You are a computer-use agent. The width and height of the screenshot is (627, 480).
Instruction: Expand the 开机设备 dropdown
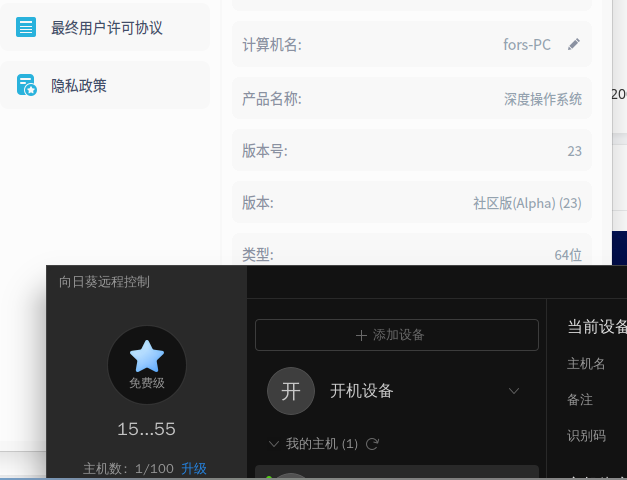(514, 391)
